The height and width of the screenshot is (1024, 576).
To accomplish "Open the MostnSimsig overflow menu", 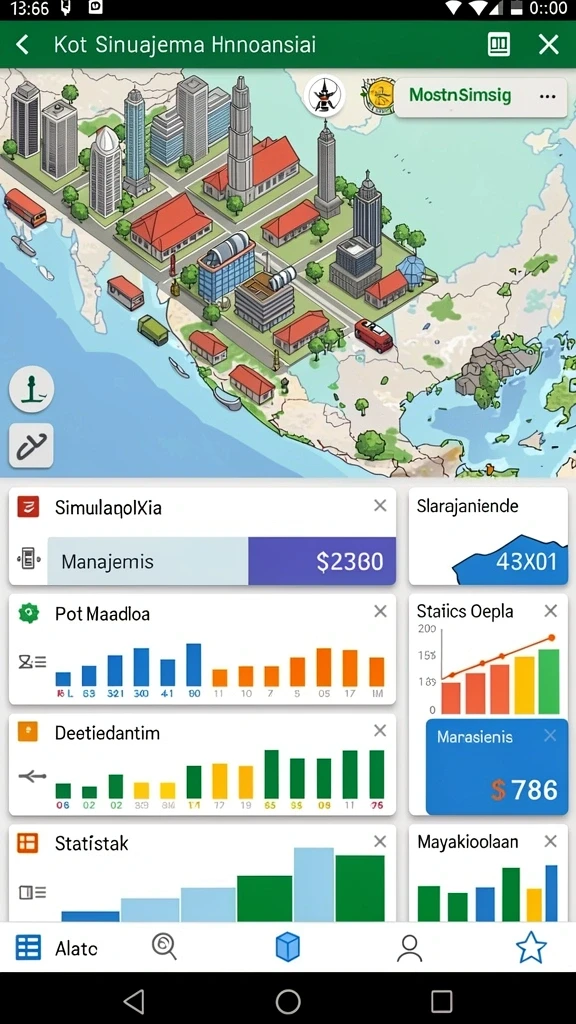I will click(547, 96).
